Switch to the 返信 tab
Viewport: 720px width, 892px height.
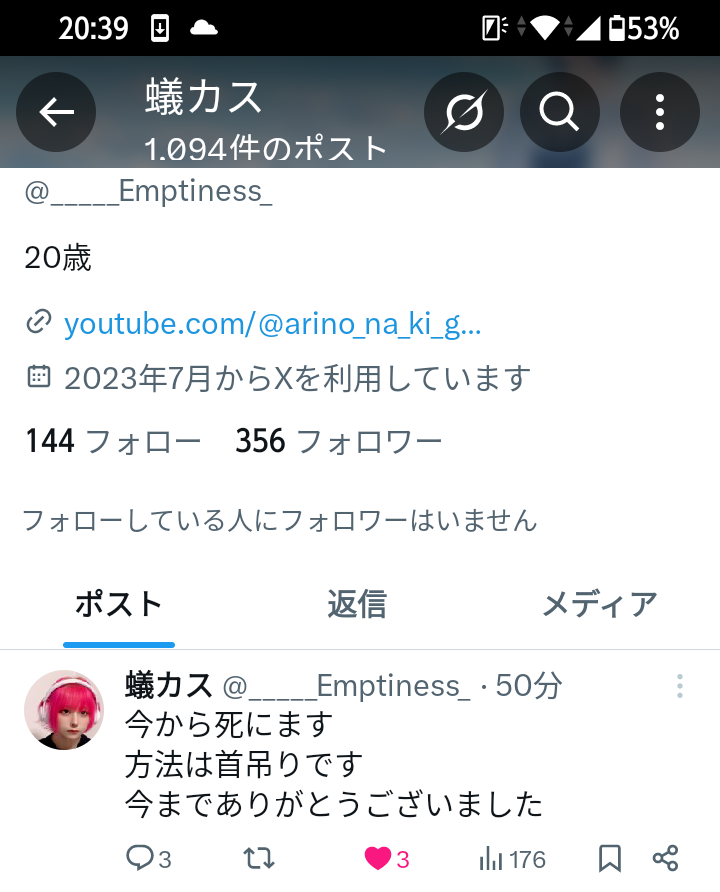[x=356, y=604]
